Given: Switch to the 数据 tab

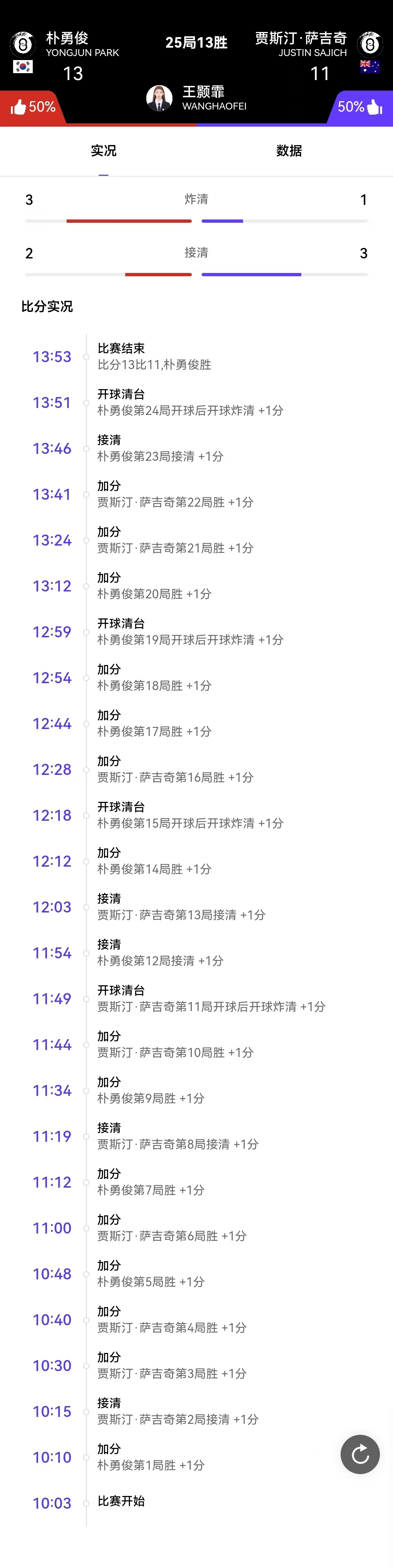Looking at the screenshot, I should (x=289, y=151).
